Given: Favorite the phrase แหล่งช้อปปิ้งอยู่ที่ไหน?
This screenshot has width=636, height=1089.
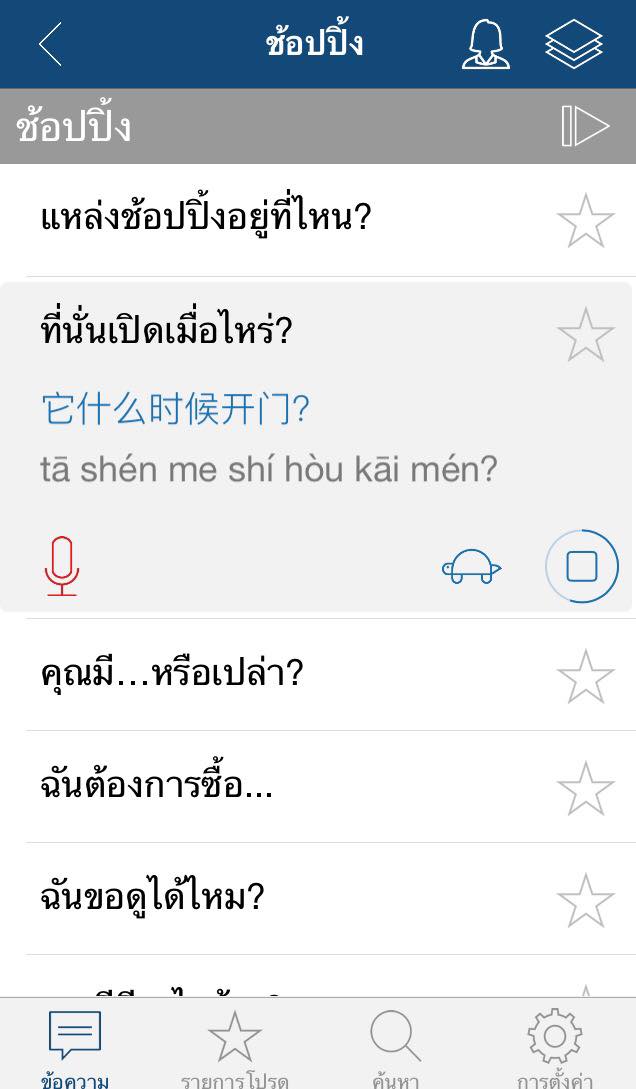Looking at the screenshot, I should tap(585, 220).
